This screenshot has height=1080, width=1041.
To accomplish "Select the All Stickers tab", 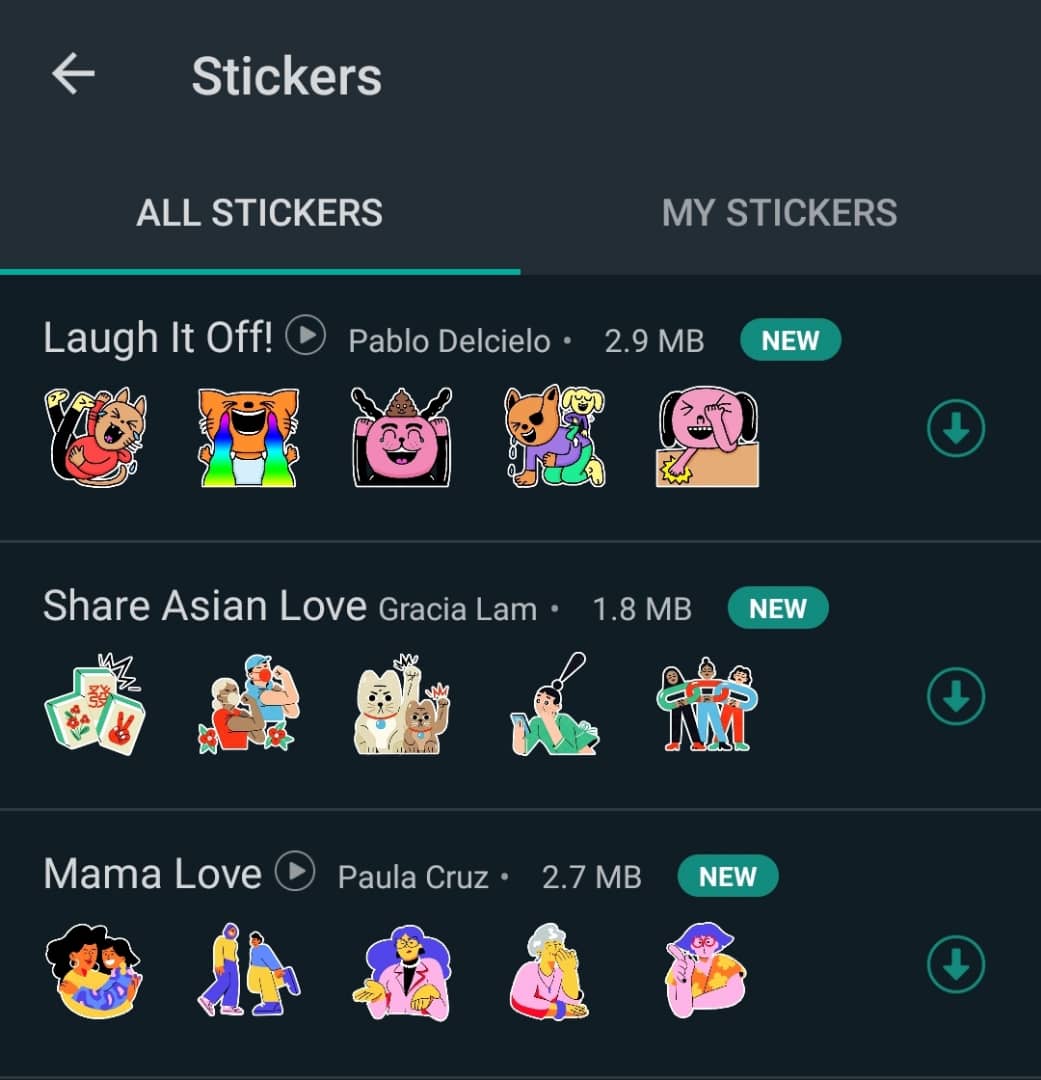I will (259, 213).
